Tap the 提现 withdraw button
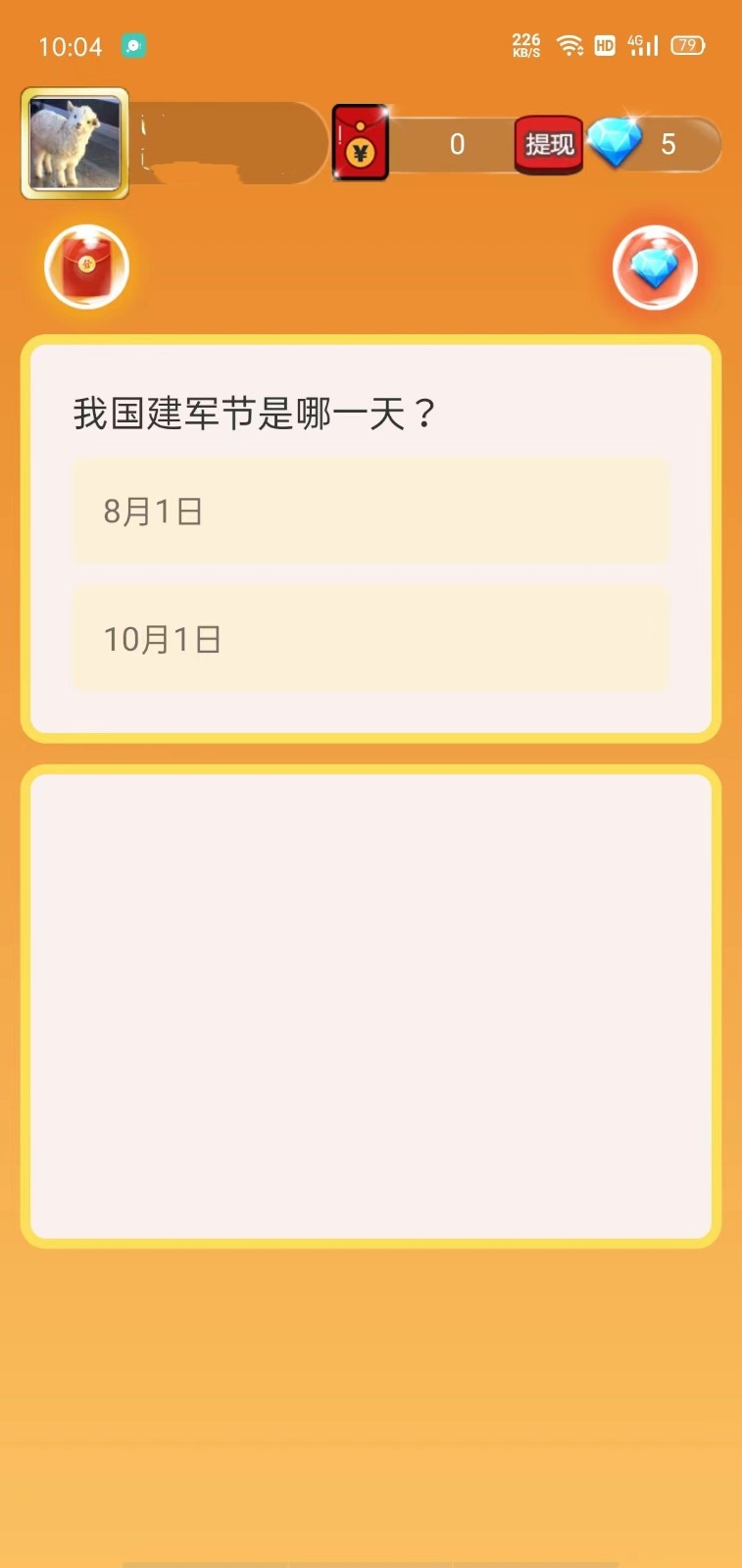The image size is (742, 1568). 549,145
